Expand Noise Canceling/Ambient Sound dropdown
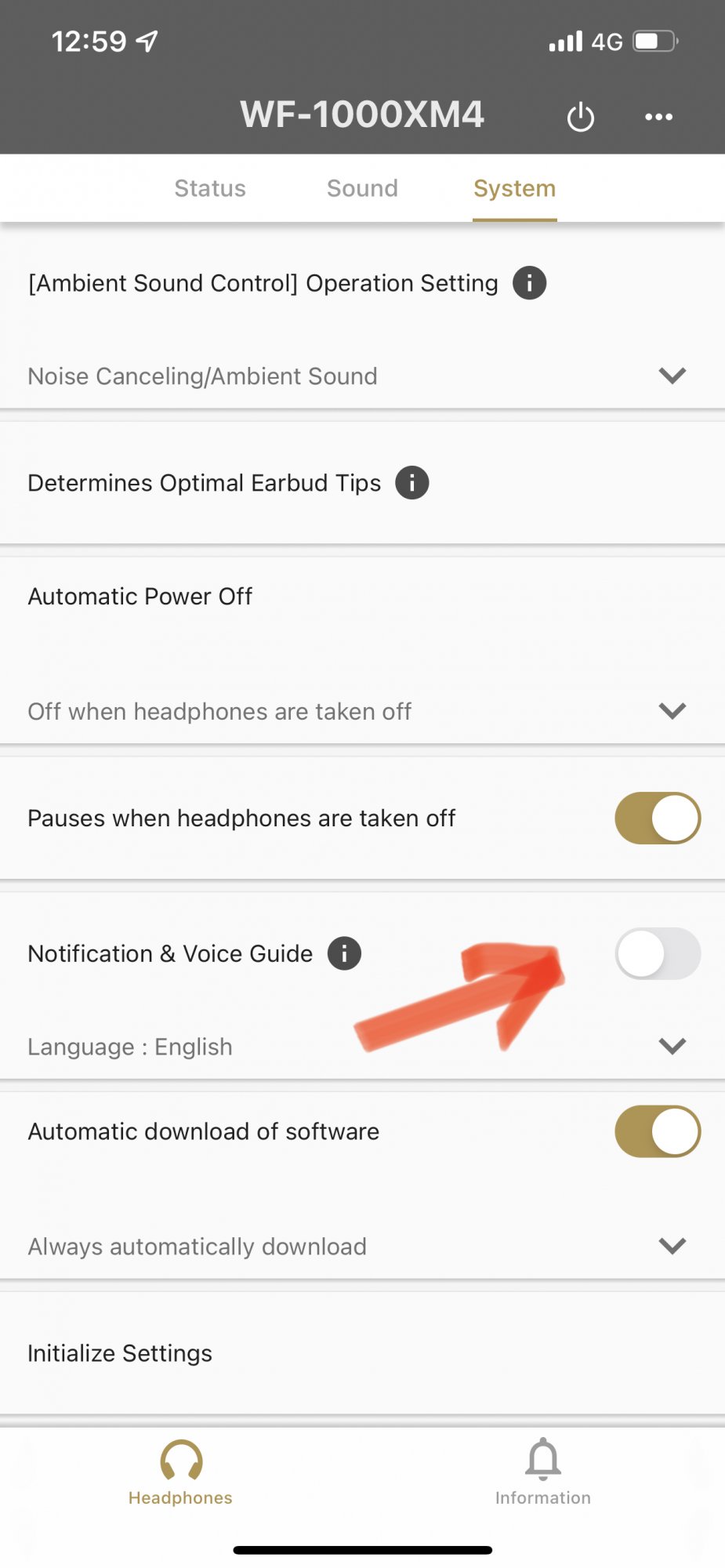Image resolution: width=725 pixels, height=1568 pixels. (x=672, y=376)
